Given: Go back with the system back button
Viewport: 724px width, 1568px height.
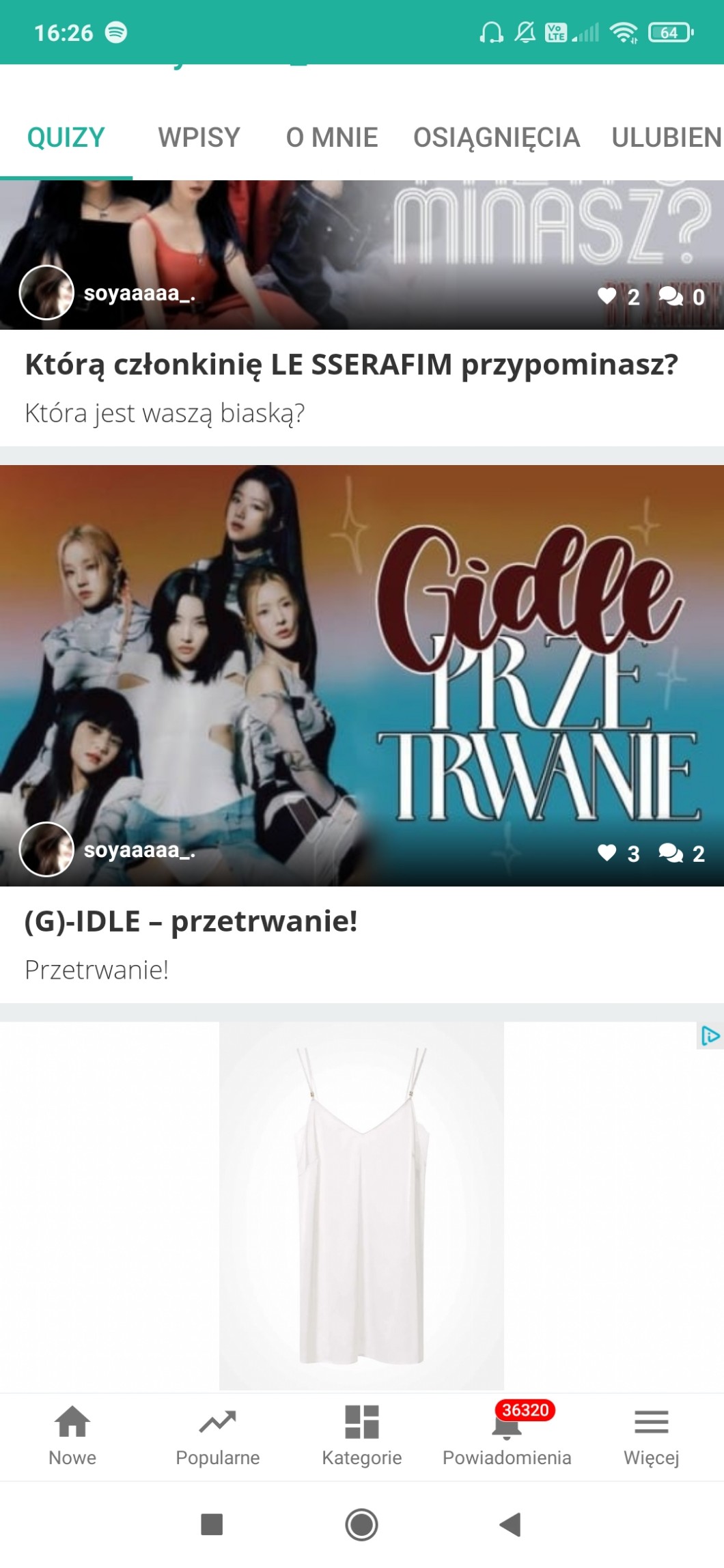Looking at the screenshot, I should (x=510, y=1524).
